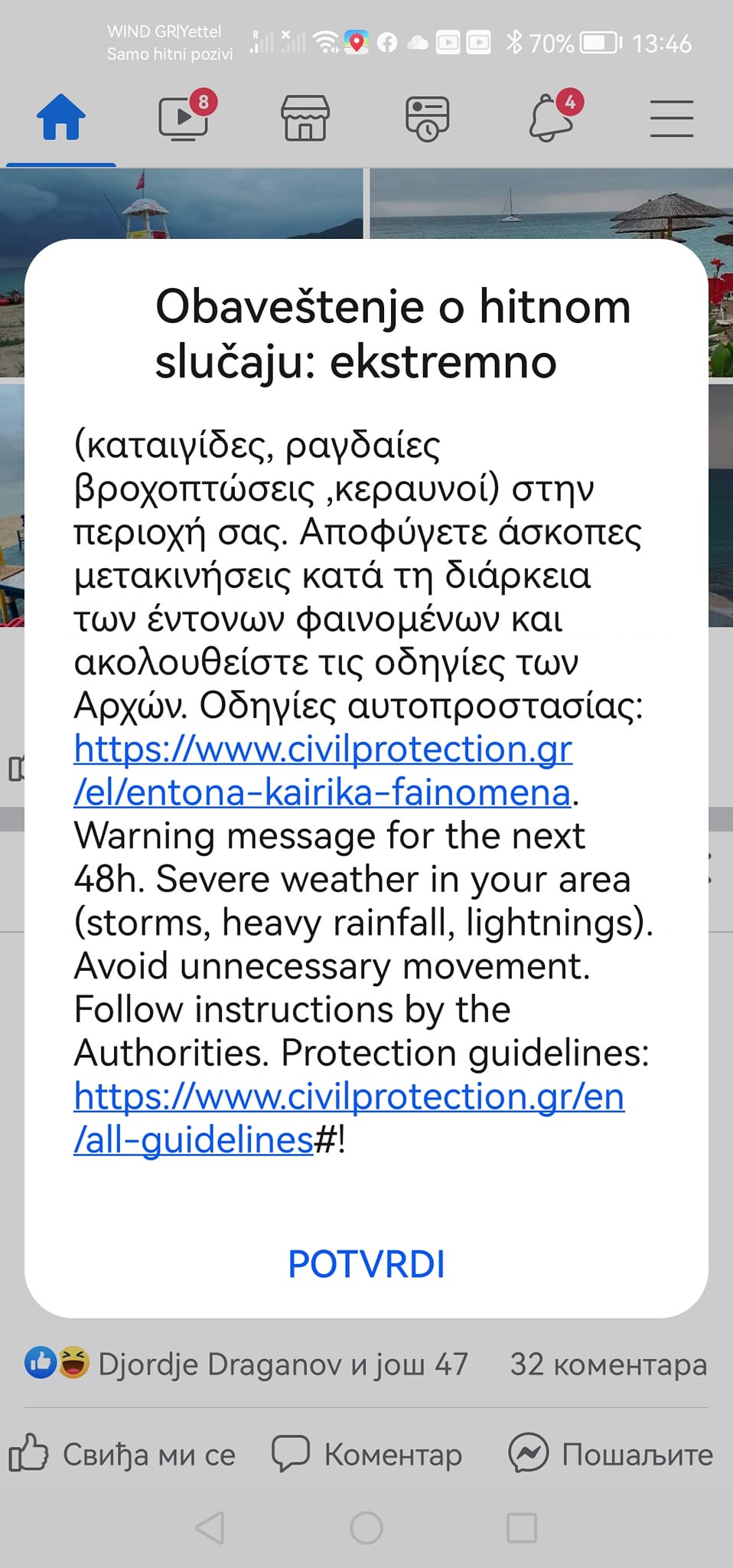Open the Marketplace tab
The height and width of the screenshot is (1568, 733).
click(305, 119)
